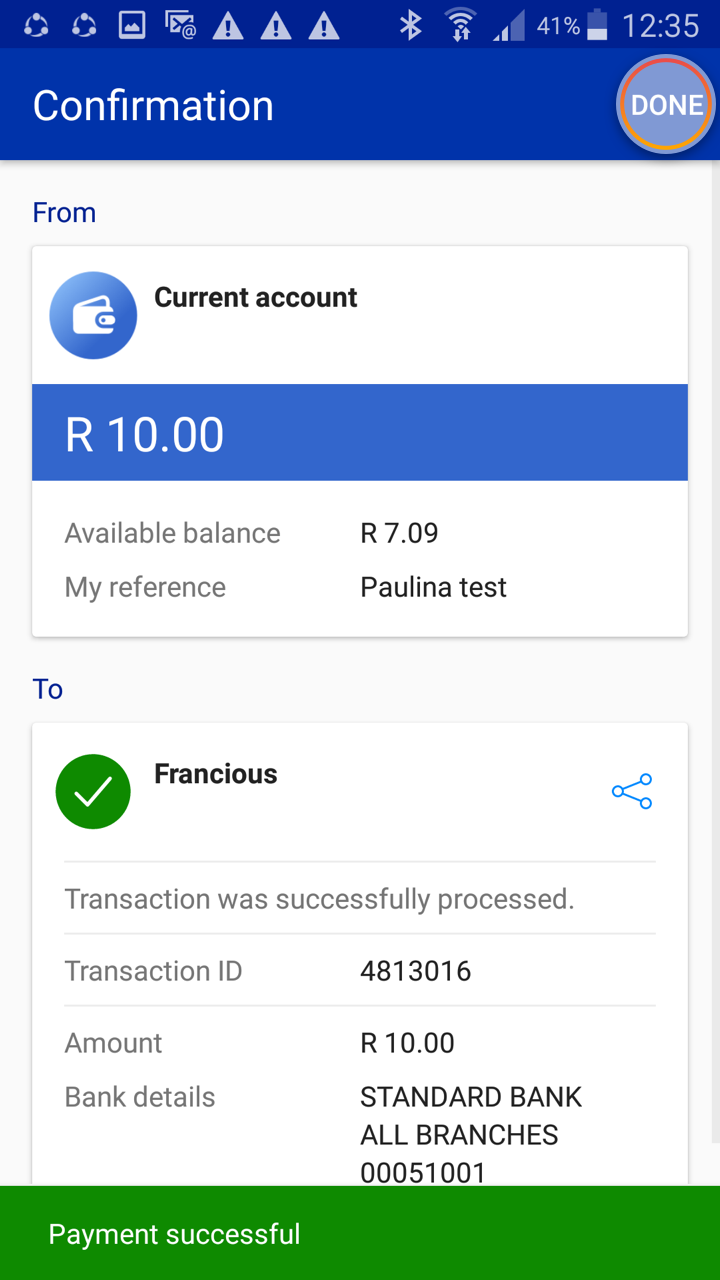Viewport: 720px width, 1280px height.
Task: Open the Bluetooth icon in status bar
Action: pos(412,24)
